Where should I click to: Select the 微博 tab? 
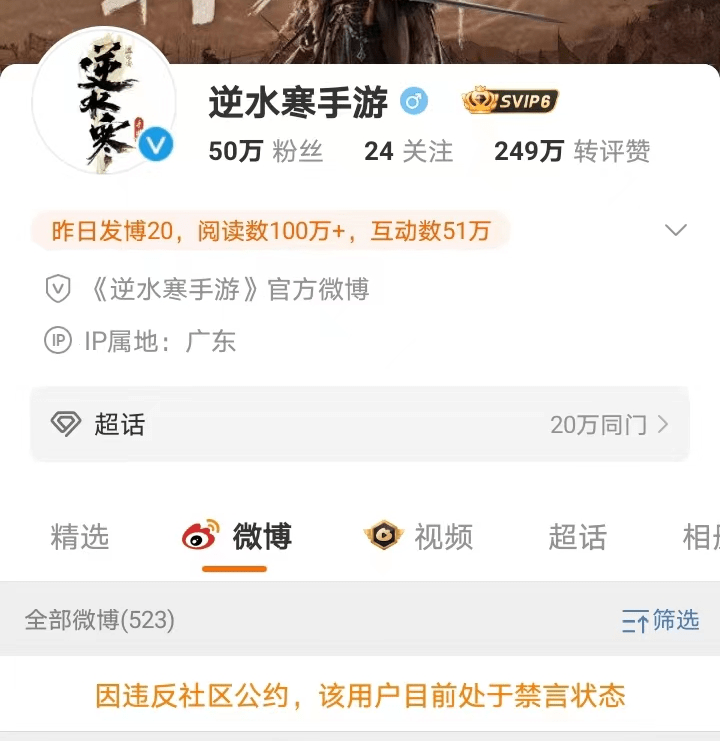pyautogui.click(x=237, y=537)
